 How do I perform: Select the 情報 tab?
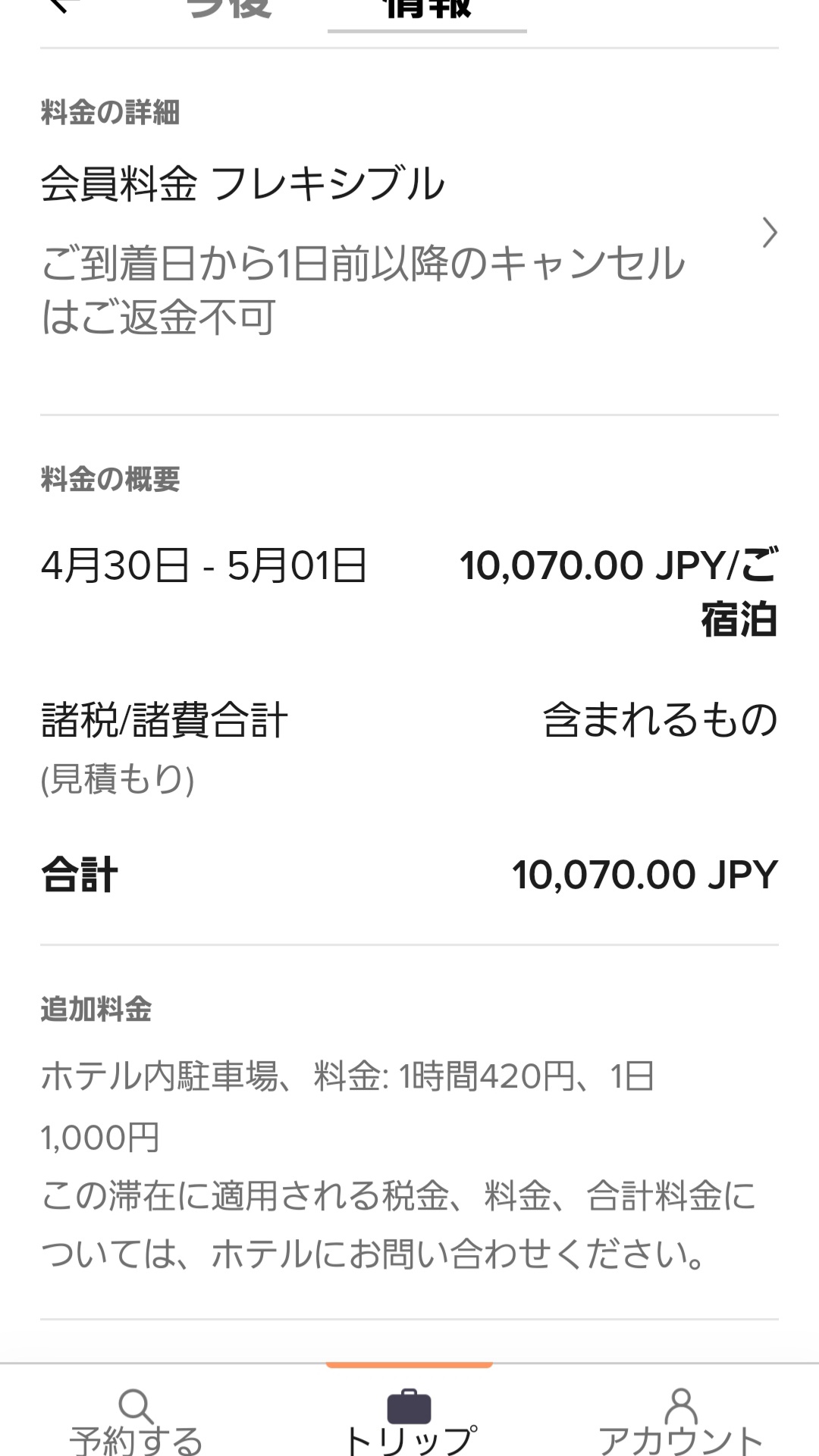pos(427,9)
